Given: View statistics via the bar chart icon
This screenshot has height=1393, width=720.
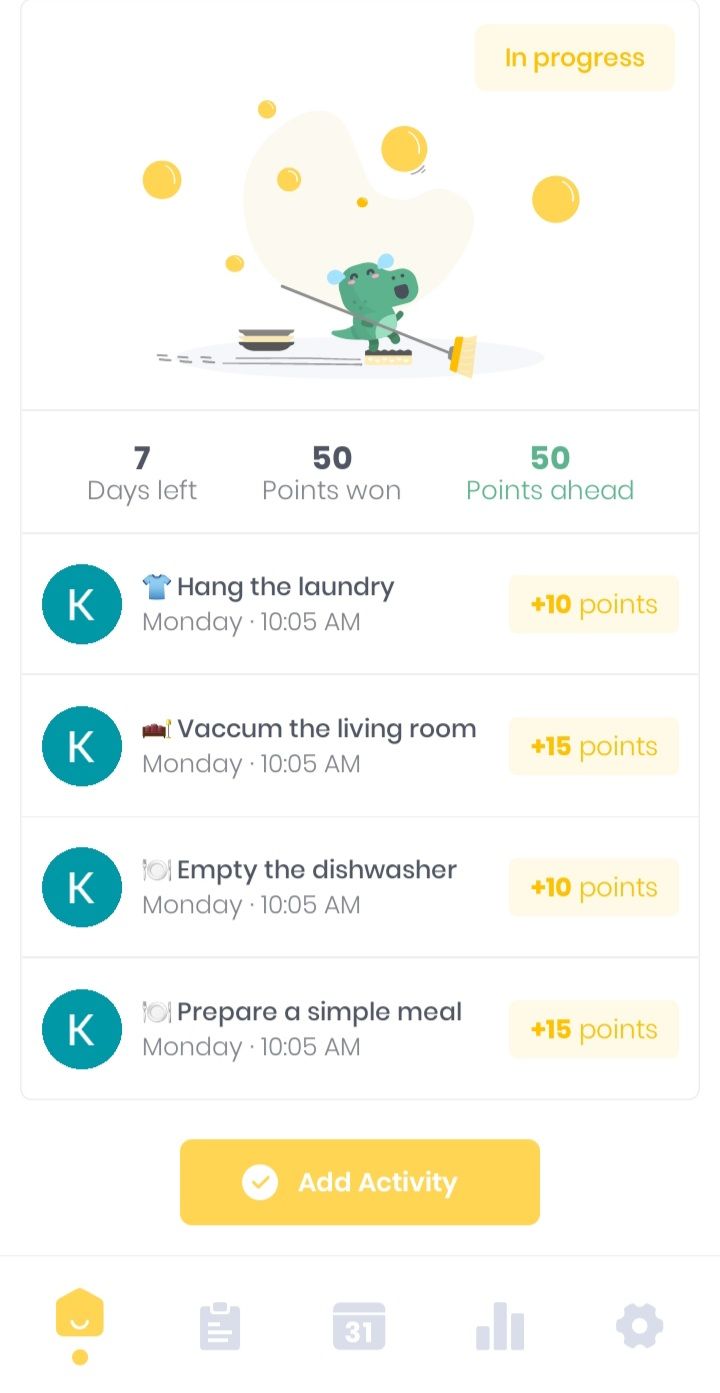Looking at the screenshot, I should [500, 1325].
